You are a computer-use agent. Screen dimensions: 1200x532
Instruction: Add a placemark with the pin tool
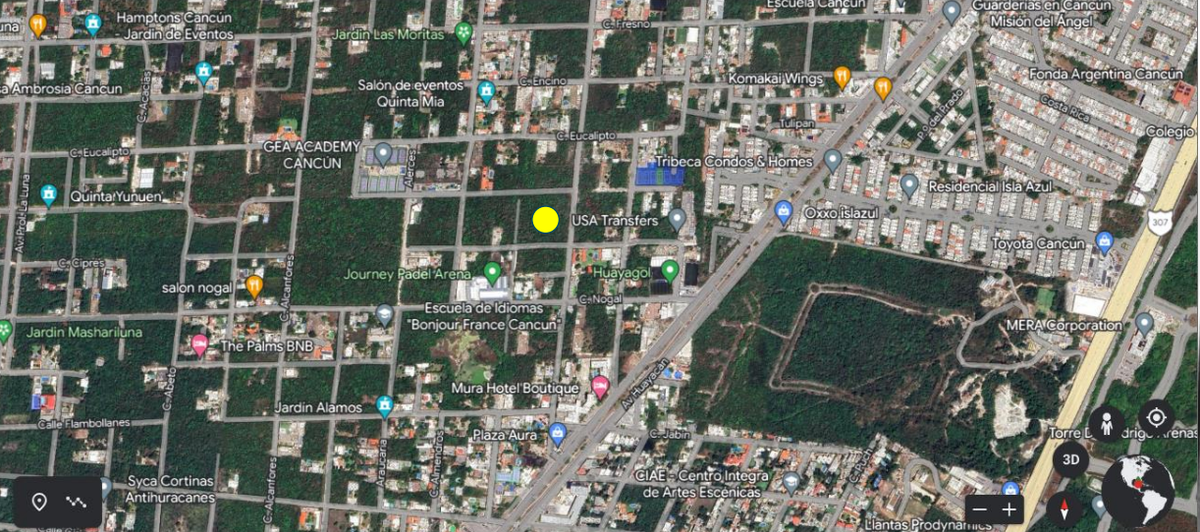(x=39, y=502)
